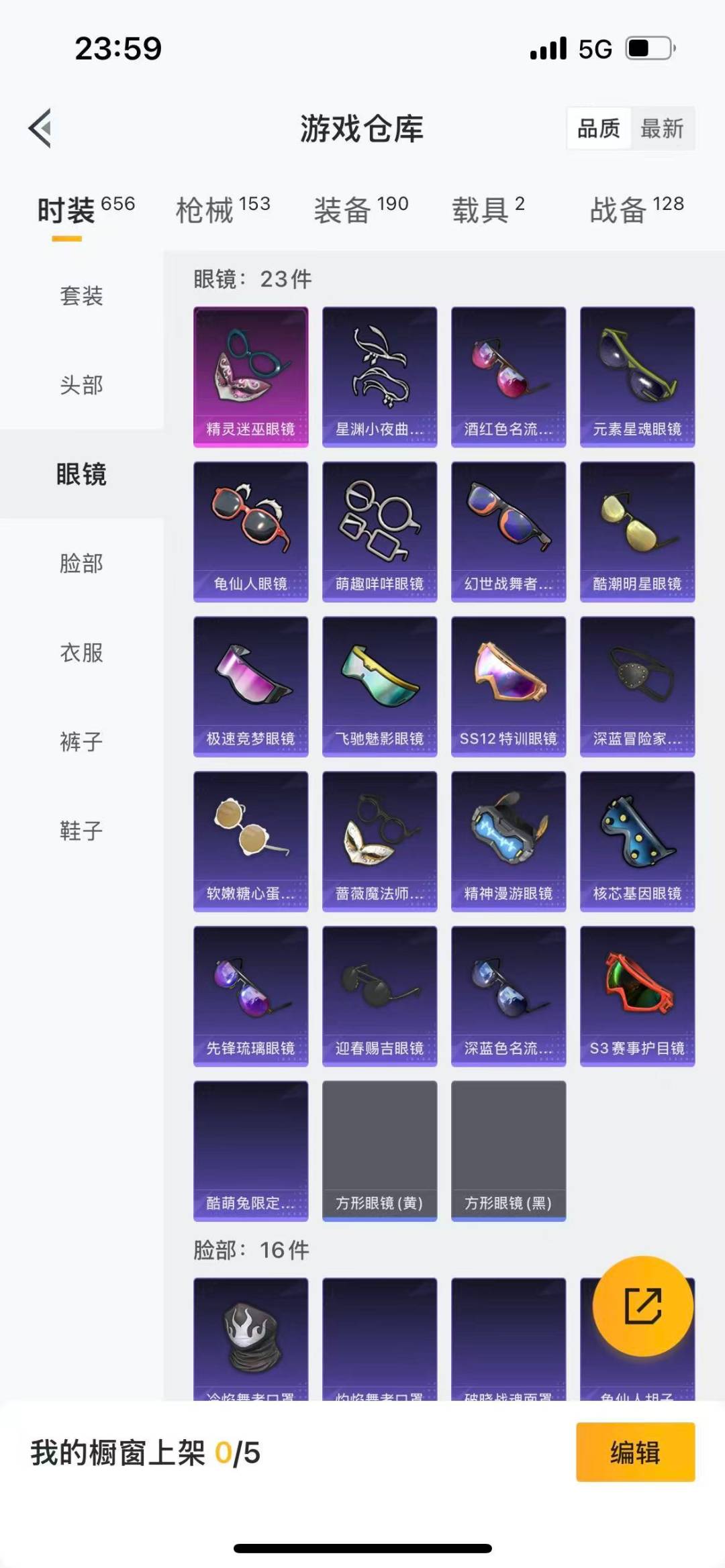The width and height of the screenshot is (725, 1568).
Task: Open 衣服 category
Action: pos(81,653)
